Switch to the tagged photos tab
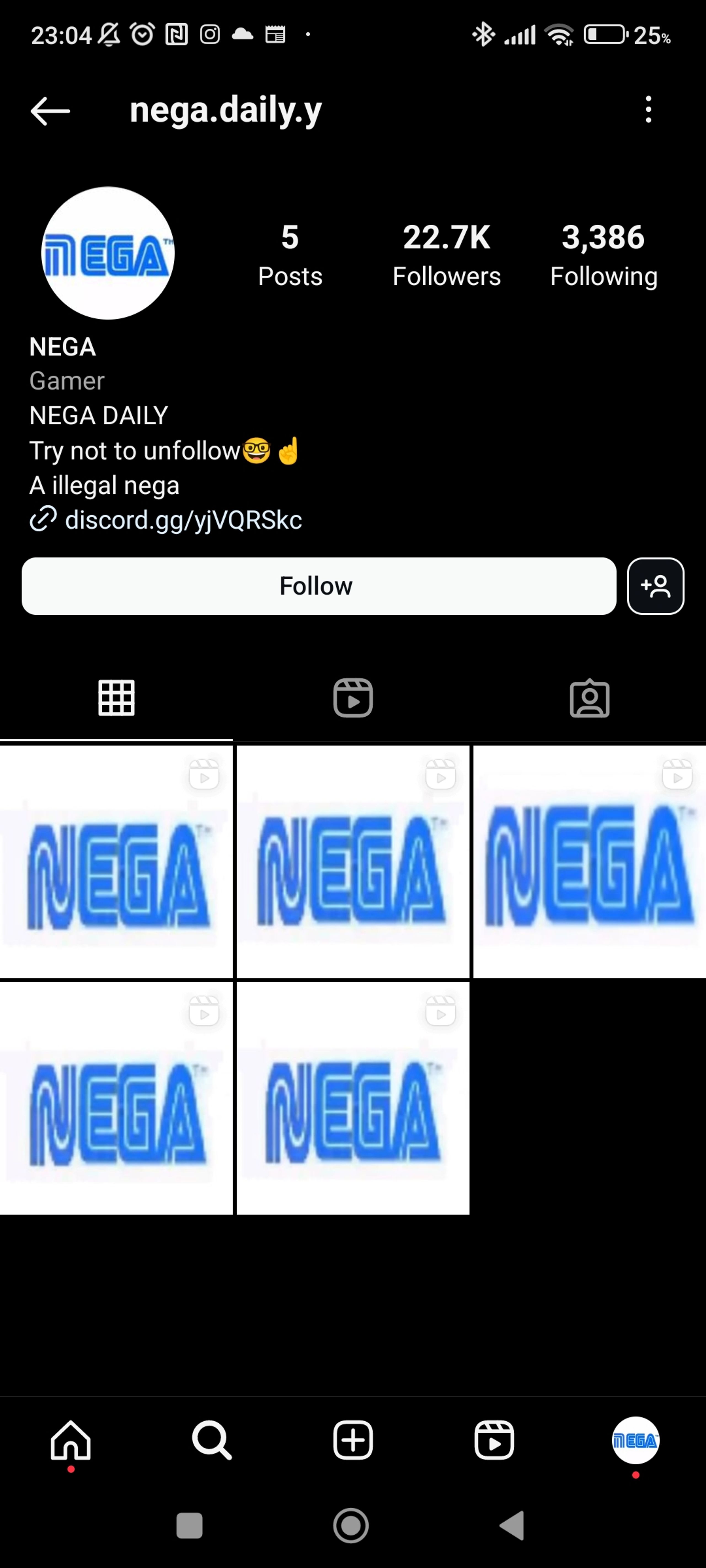The image size is (706, 1568). (x=589, y=698)
